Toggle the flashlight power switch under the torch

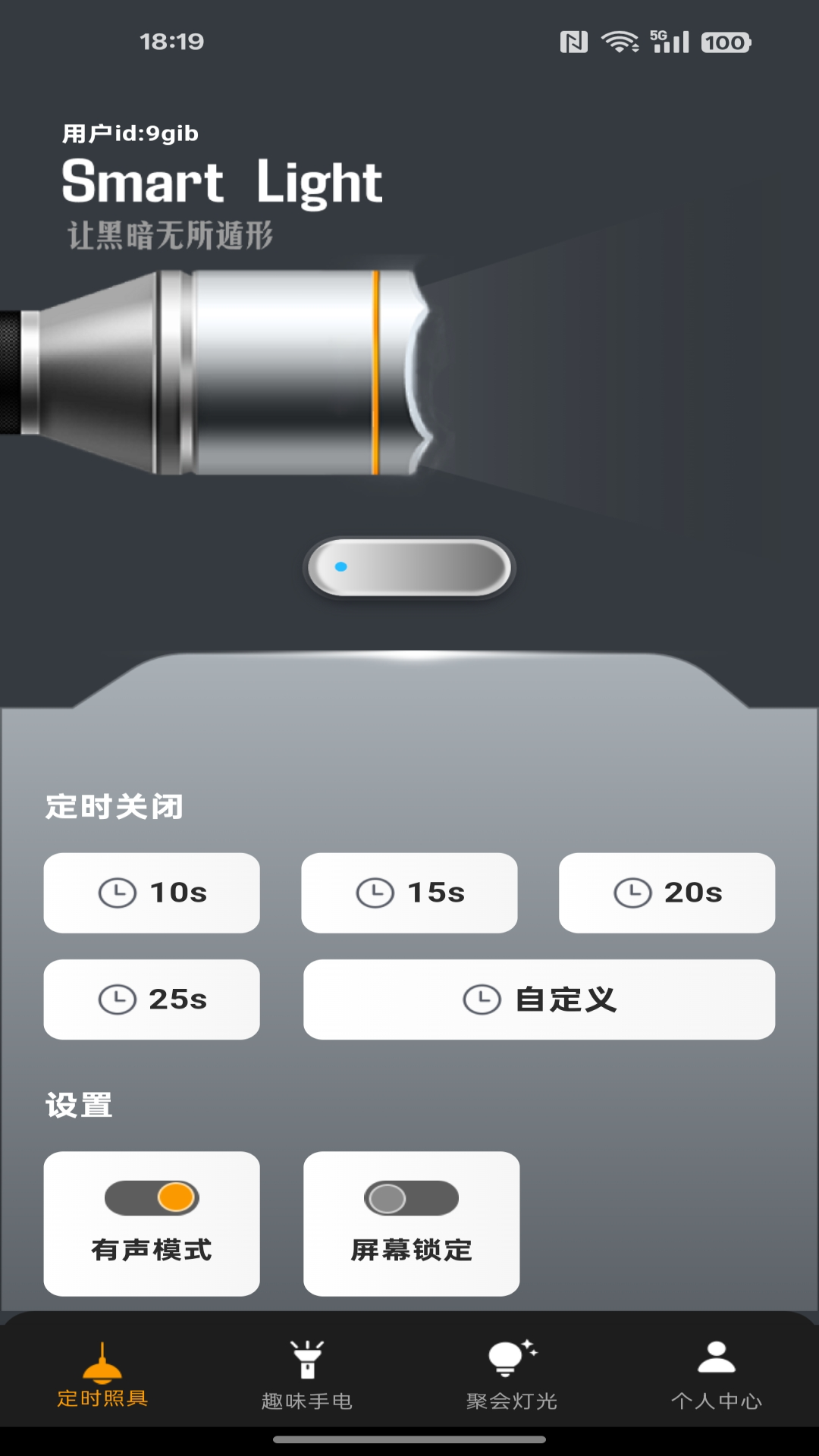pos(409,569)
